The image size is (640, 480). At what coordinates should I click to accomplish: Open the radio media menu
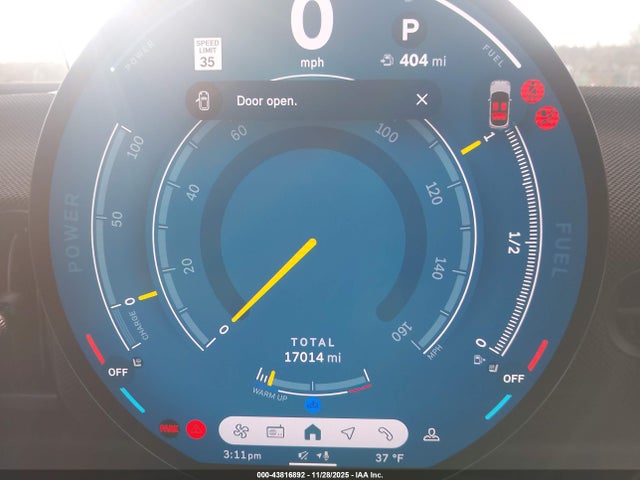point(275,432)
